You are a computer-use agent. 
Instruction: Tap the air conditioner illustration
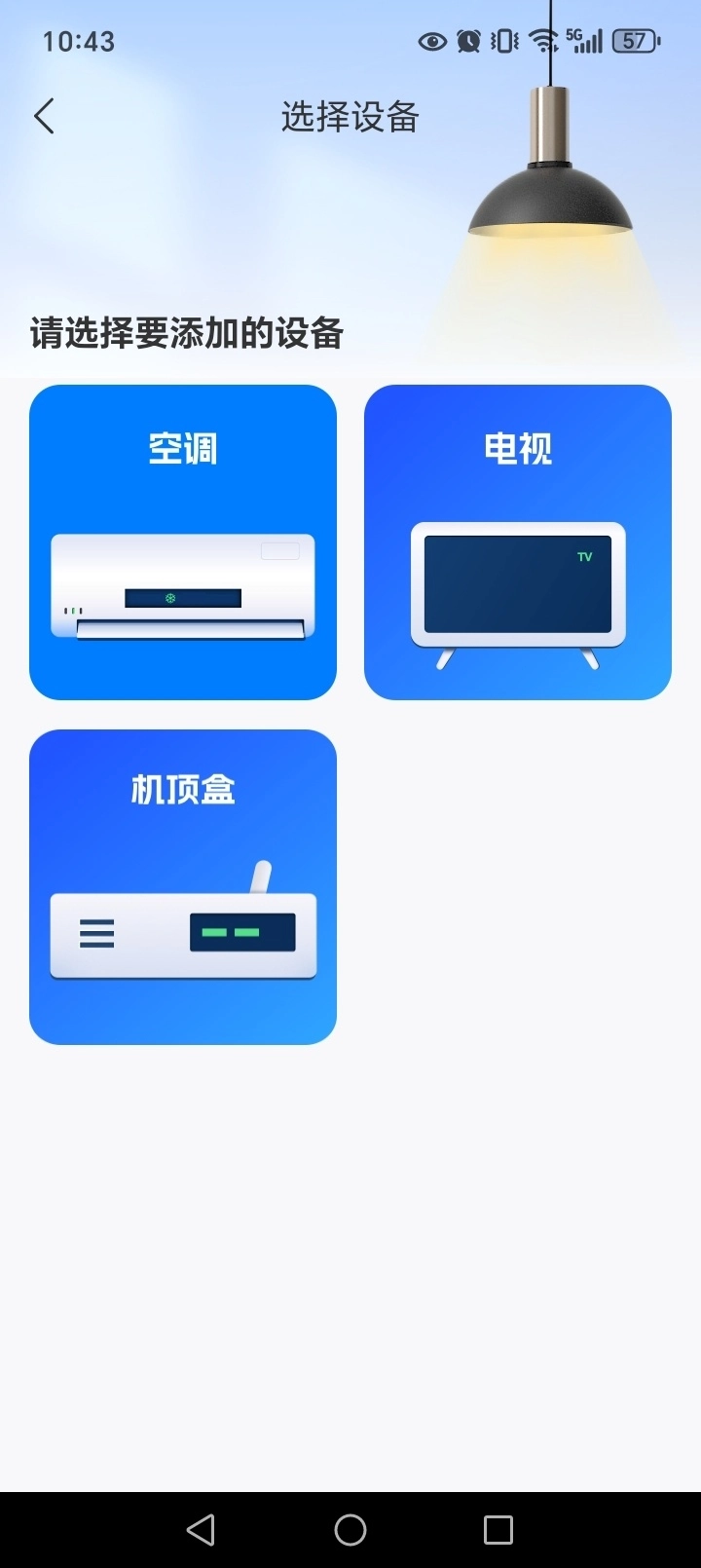point(182,584)
